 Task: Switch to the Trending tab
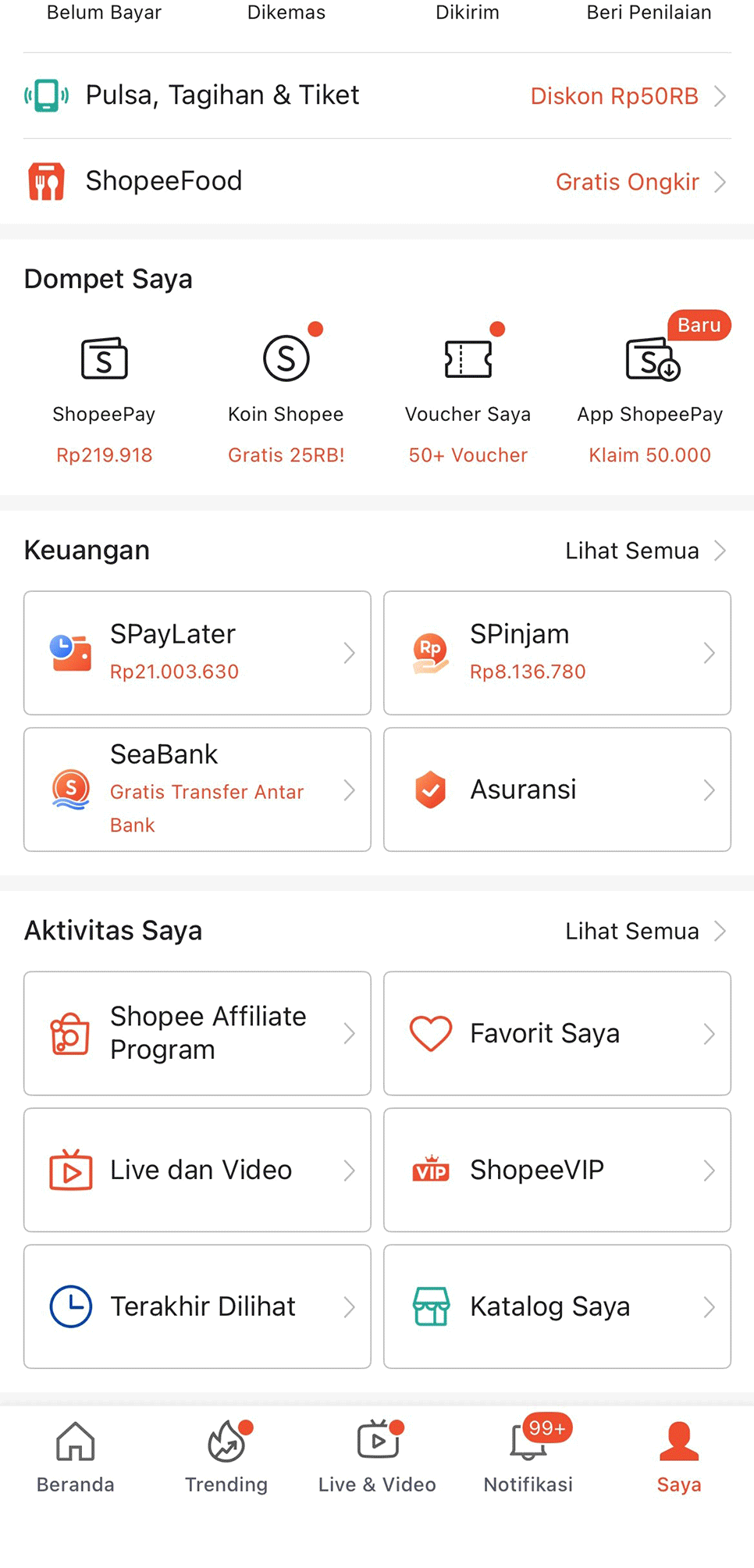tap(226, 1457)
